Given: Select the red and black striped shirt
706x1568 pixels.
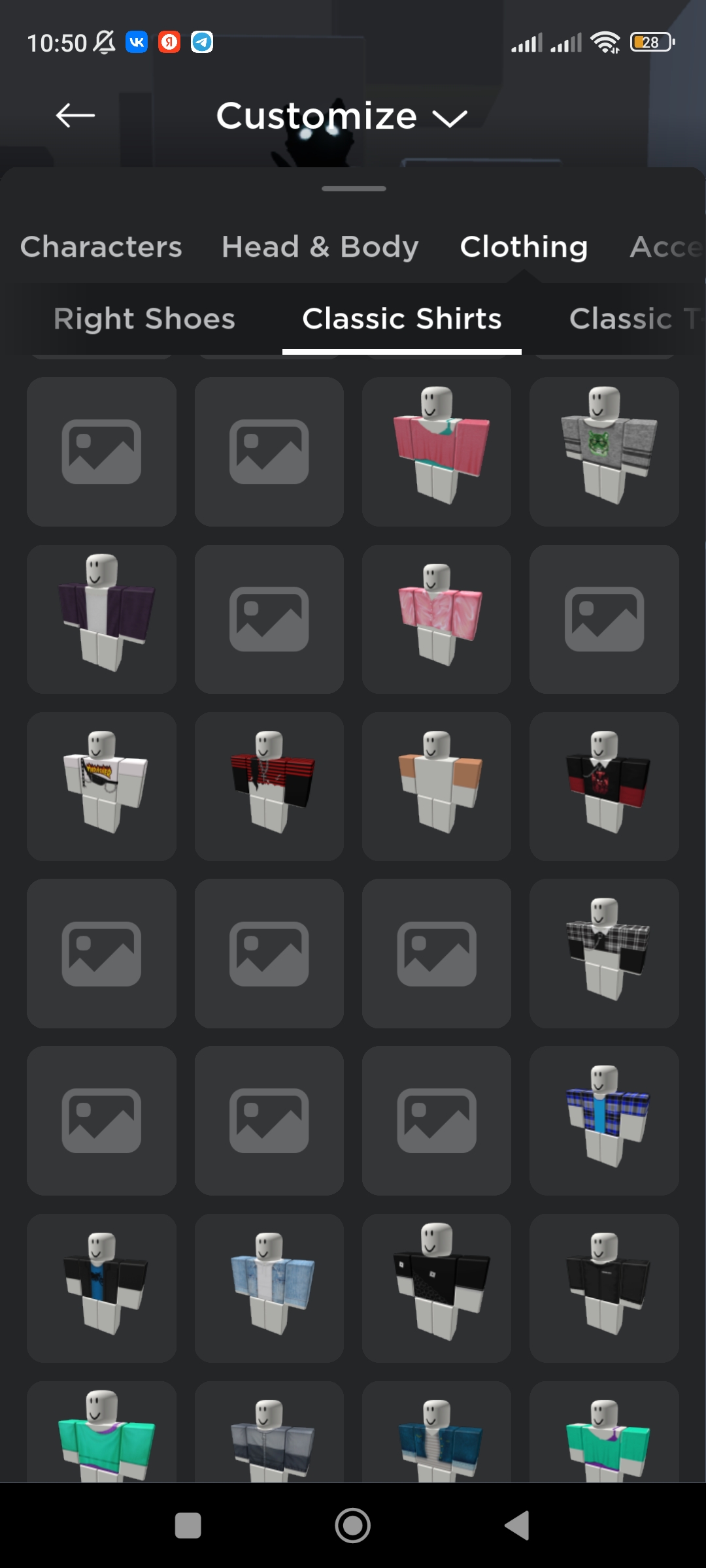Looking at the screenshot, I should coord(269,785).
